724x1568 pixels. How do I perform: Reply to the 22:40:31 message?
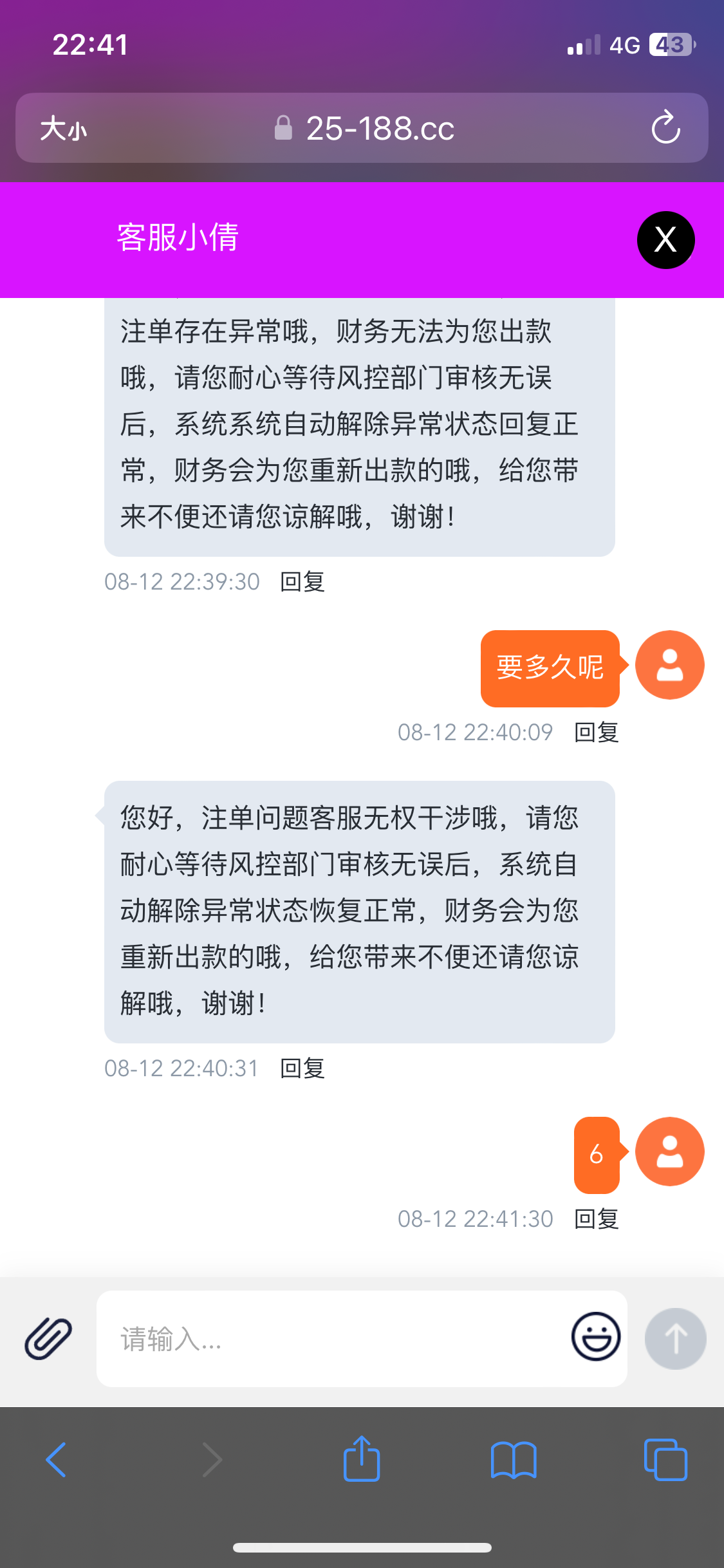click(x=302, y=1069)
